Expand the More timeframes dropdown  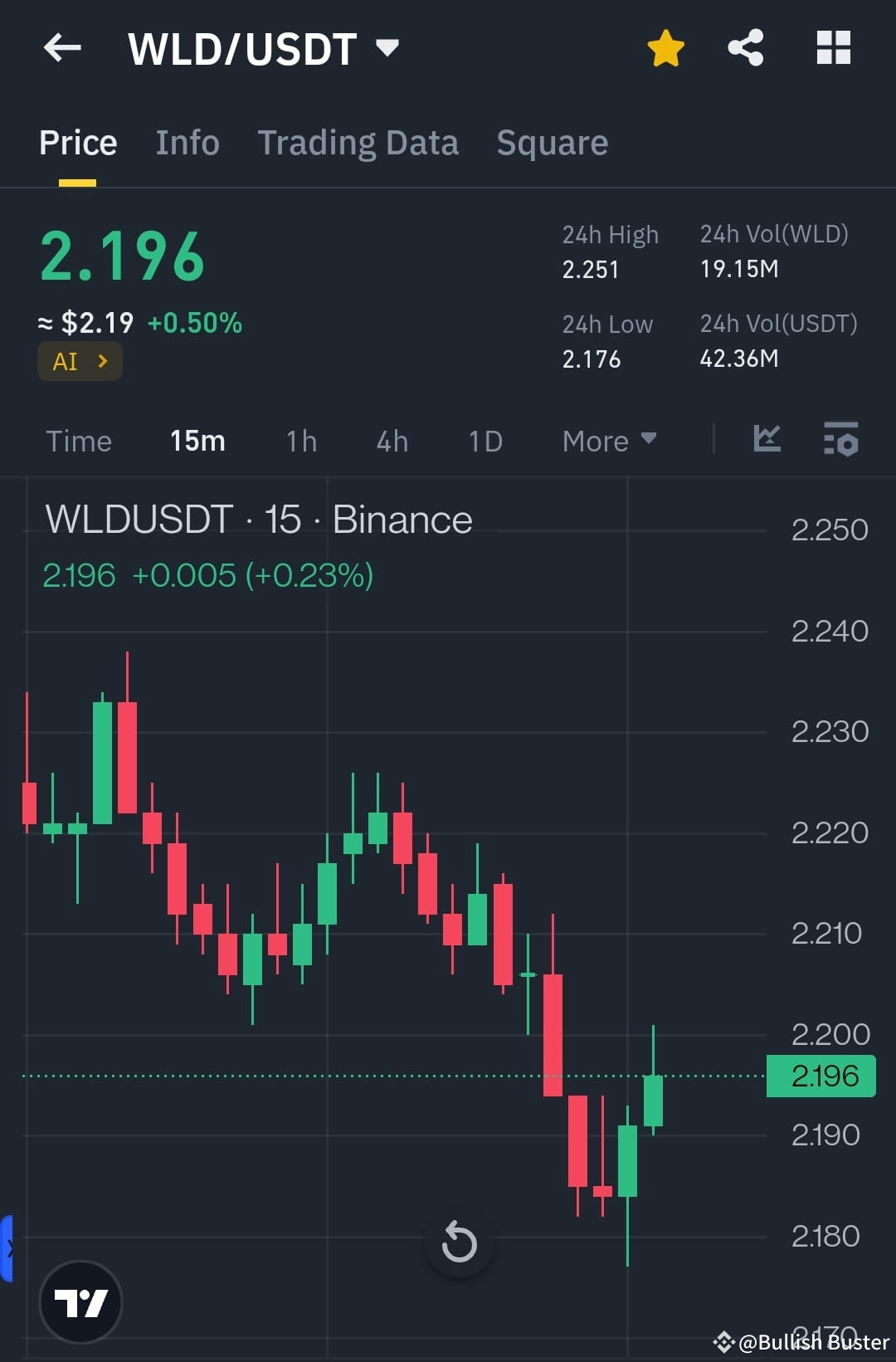tap(609, 441)
